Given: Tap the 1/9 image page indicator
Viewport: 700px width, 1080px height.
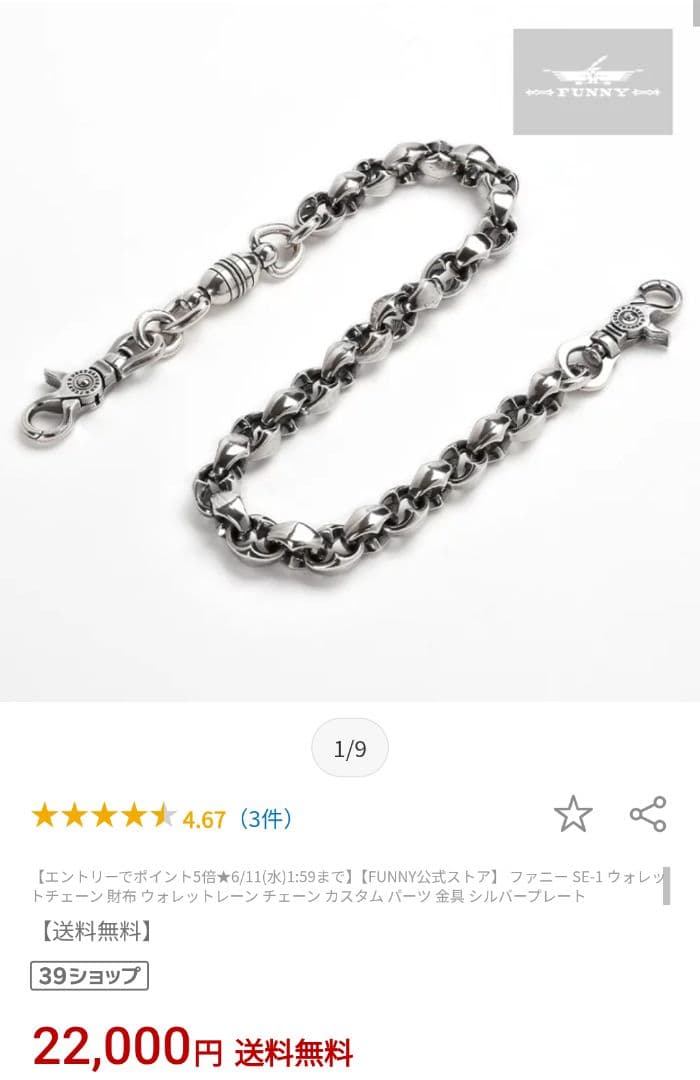Looking at the screenshot, I should click(350, 748).
